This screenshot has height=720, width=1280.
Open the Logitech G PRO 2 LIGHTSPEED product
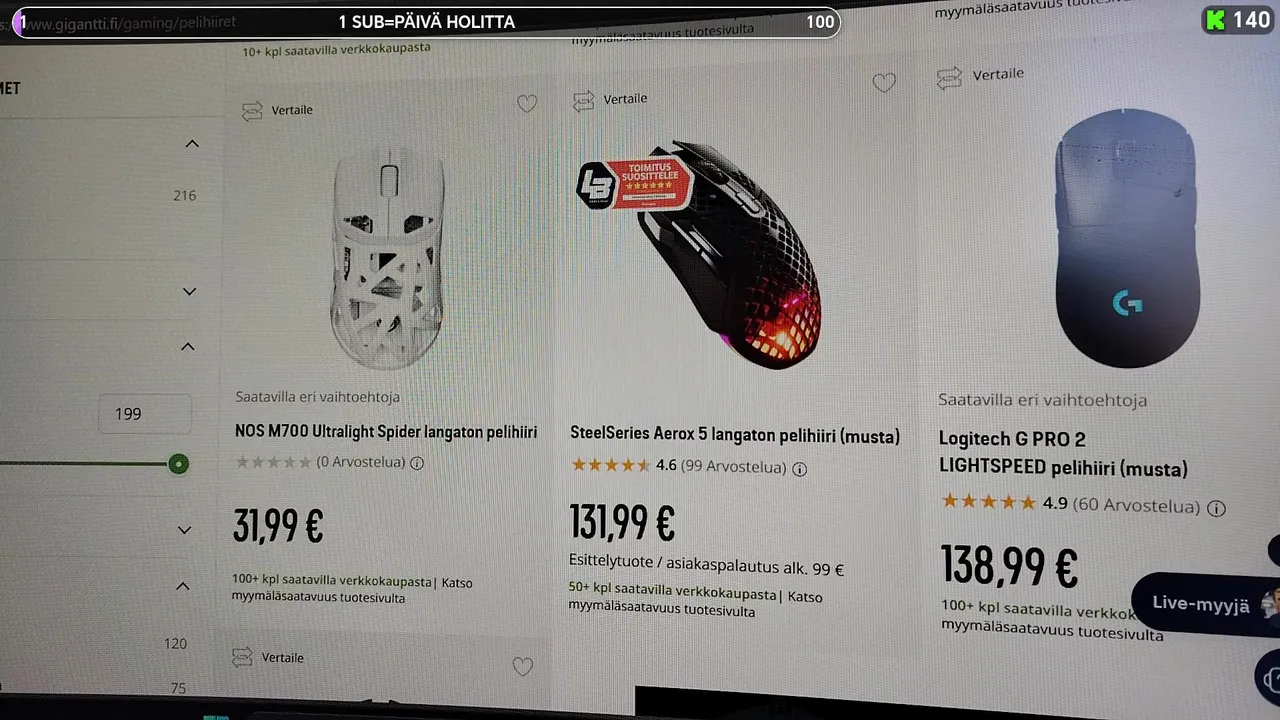pyautogui.click(x=1062, y=453)
